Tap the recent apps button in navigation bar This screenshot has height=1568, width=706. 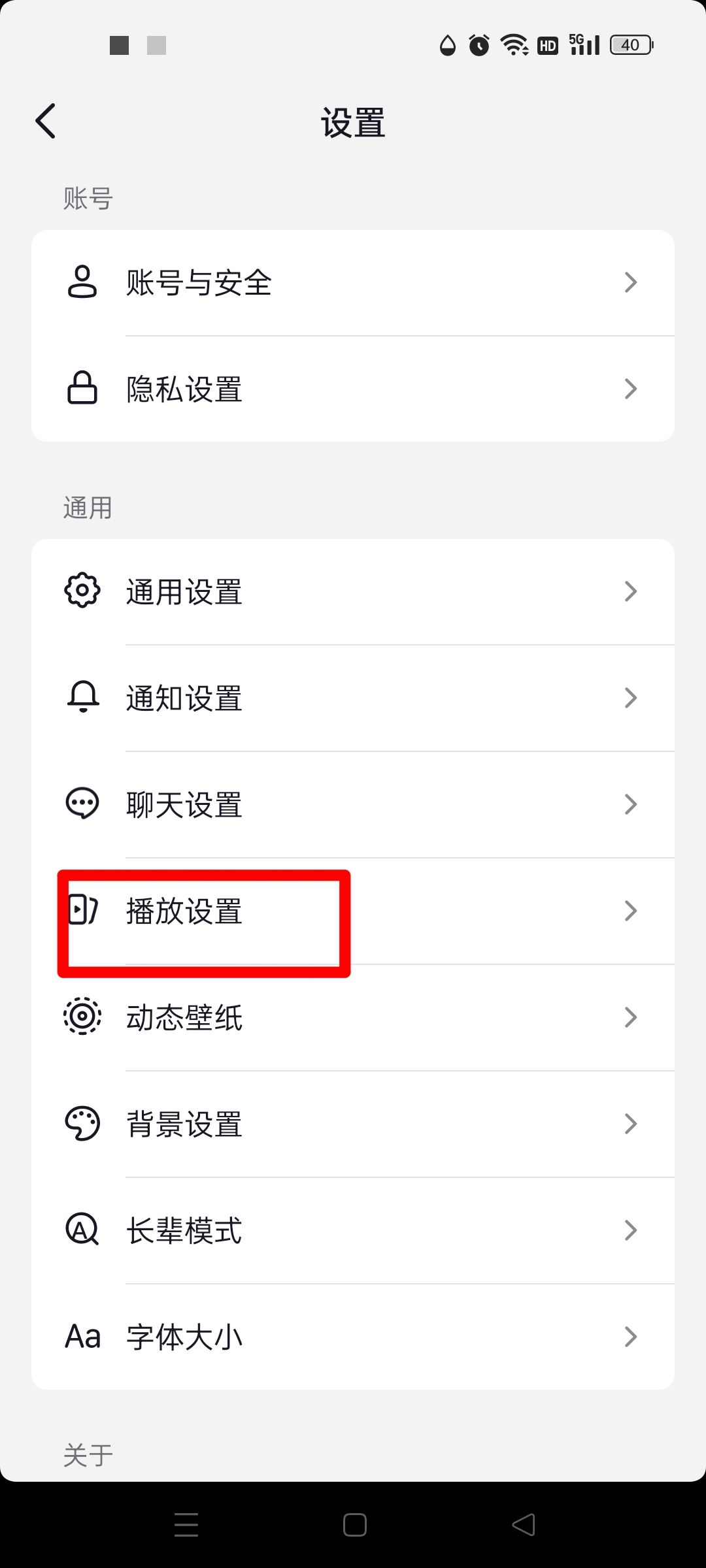point(185,1524)
